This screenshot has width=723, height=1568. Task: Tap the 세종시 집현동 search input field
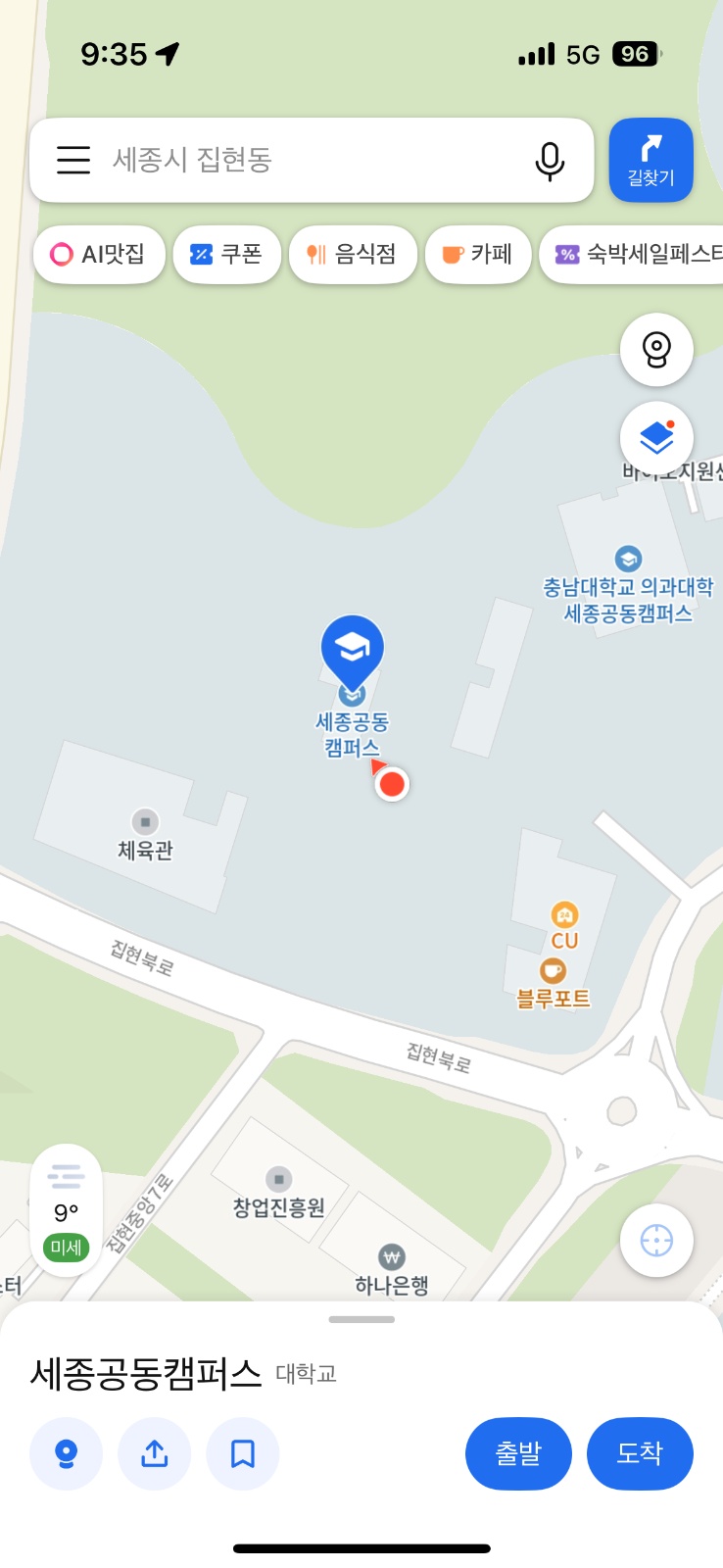pos(245,160)
